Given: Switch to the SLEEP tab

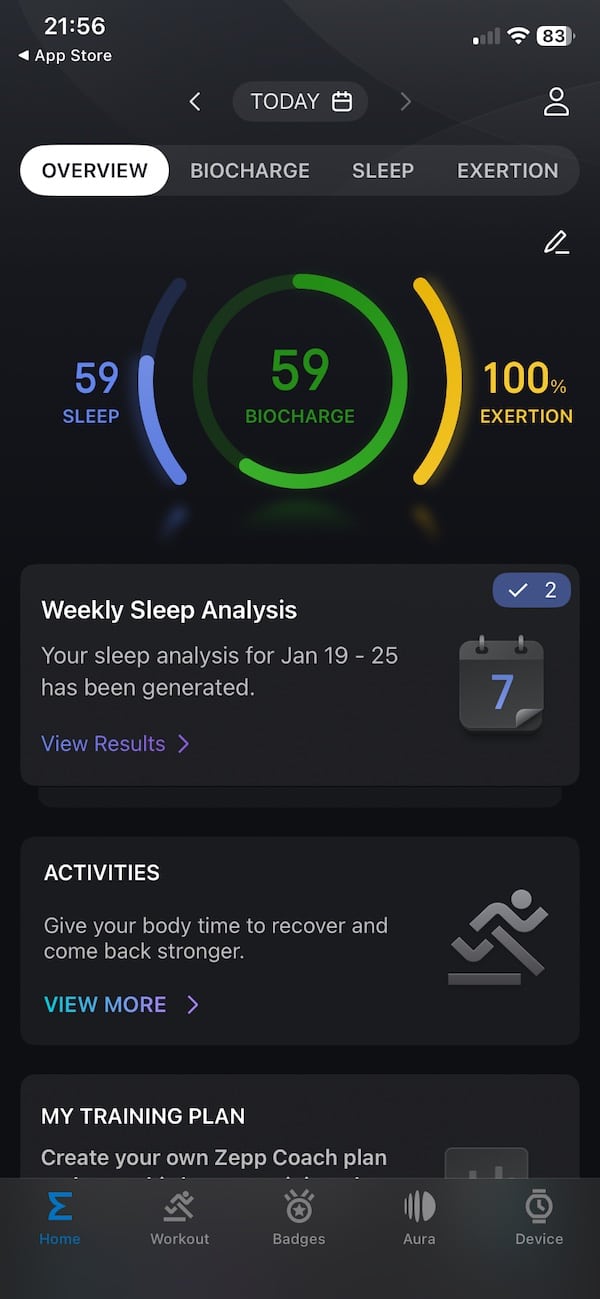Looking at the screenshot, I should [x=382, y=170].
